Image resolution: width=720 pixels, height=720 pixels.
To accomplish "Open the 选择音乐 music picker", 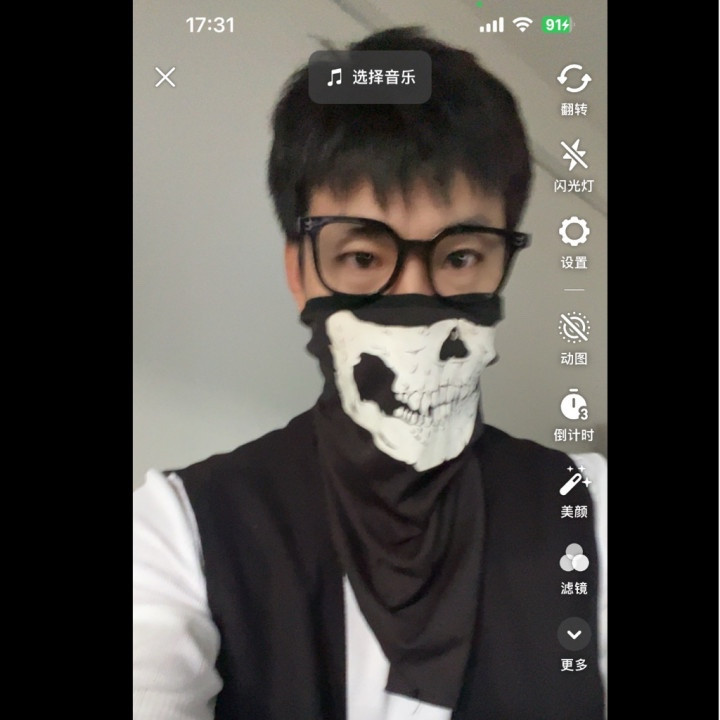I will (370, 77).
